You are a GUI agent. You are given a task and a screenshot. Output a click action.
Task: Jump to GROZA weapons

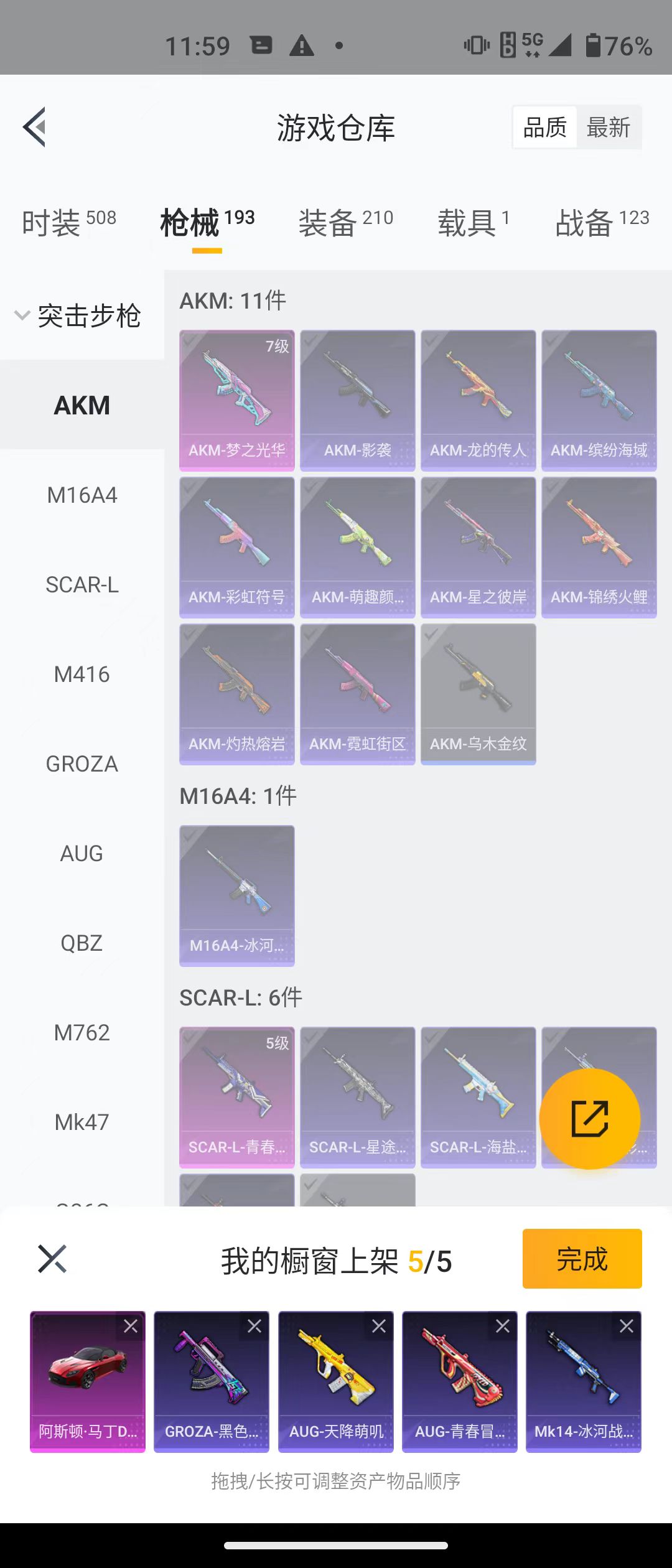click(82, 763)
